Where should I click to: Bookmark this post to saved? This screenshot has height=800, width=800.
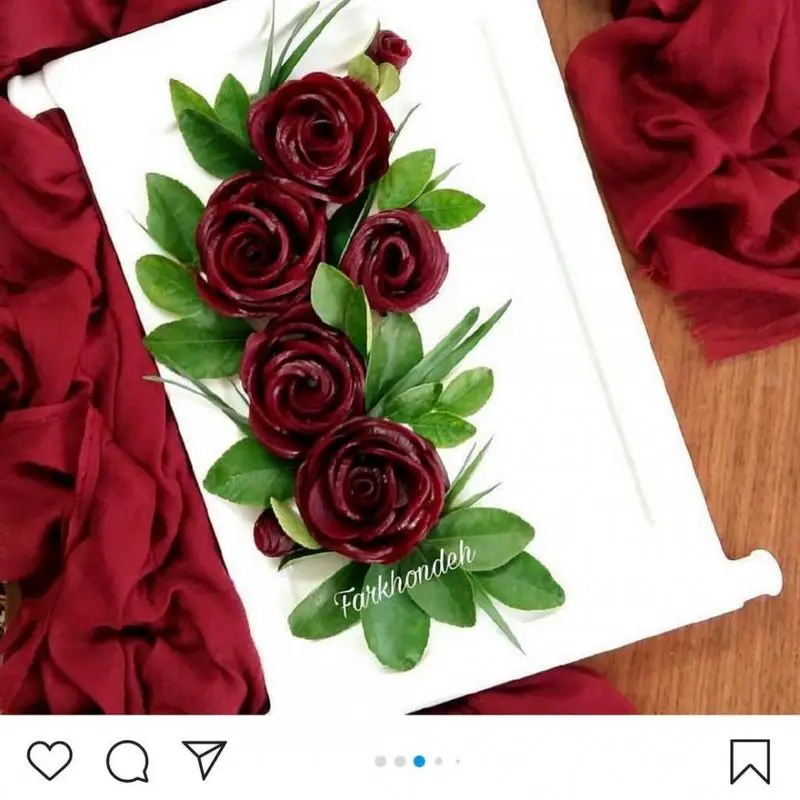pos(749,761)
